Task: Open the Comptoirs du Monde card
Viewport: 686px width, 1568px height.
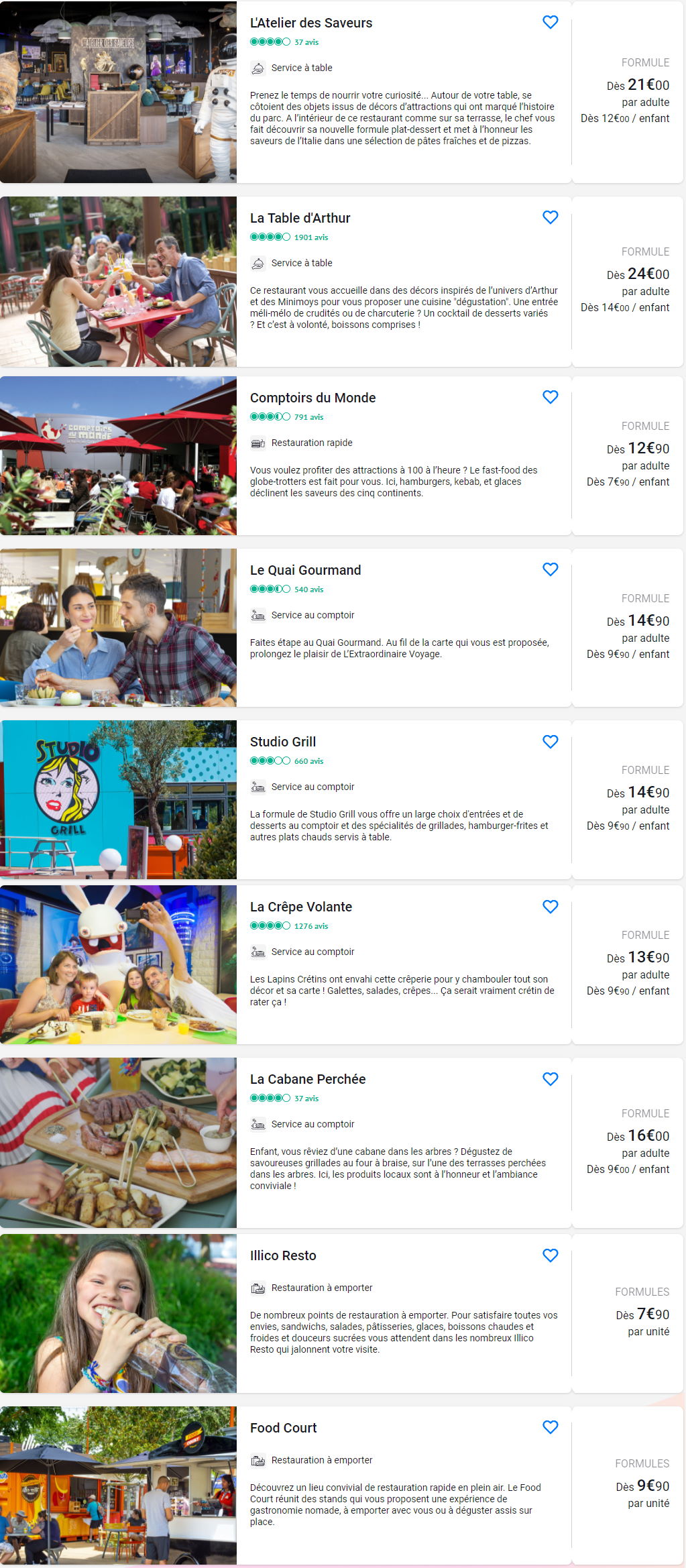Action: (312, 398)
